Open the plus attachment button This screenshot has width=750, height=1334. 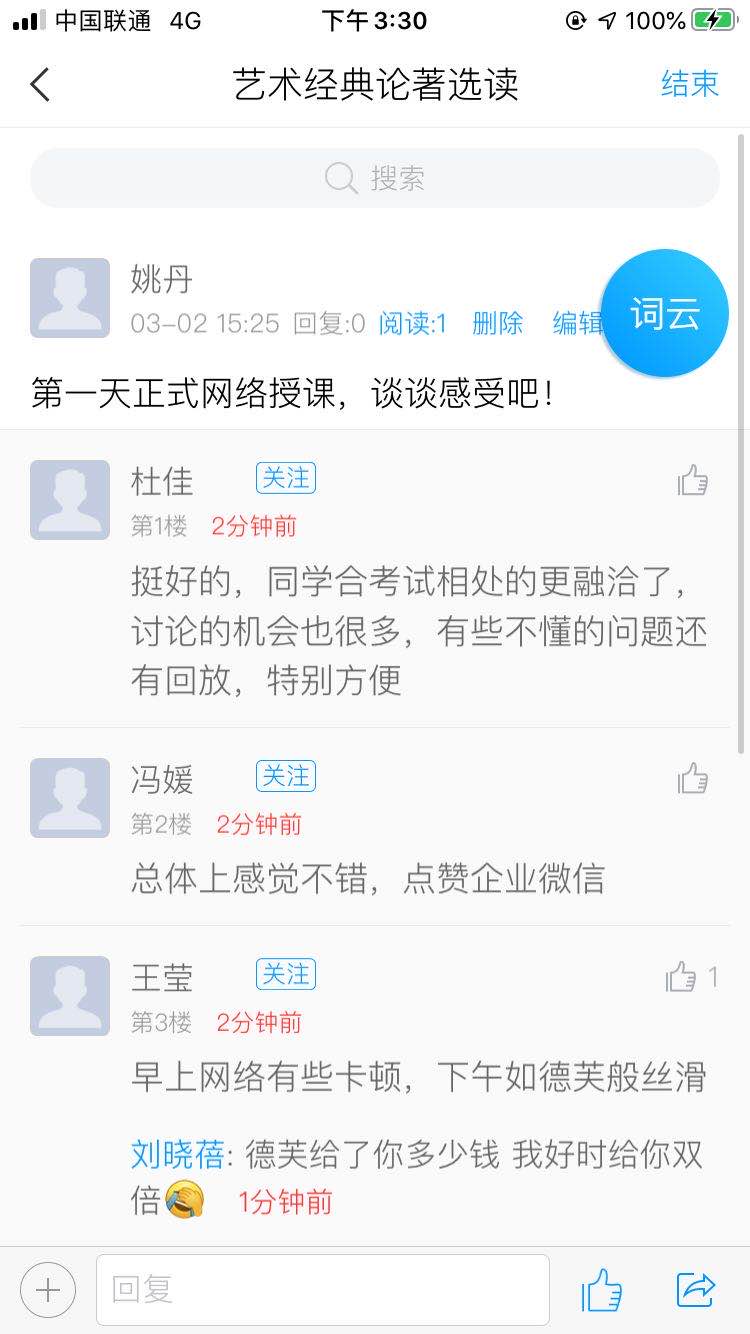pos(48,1290)
